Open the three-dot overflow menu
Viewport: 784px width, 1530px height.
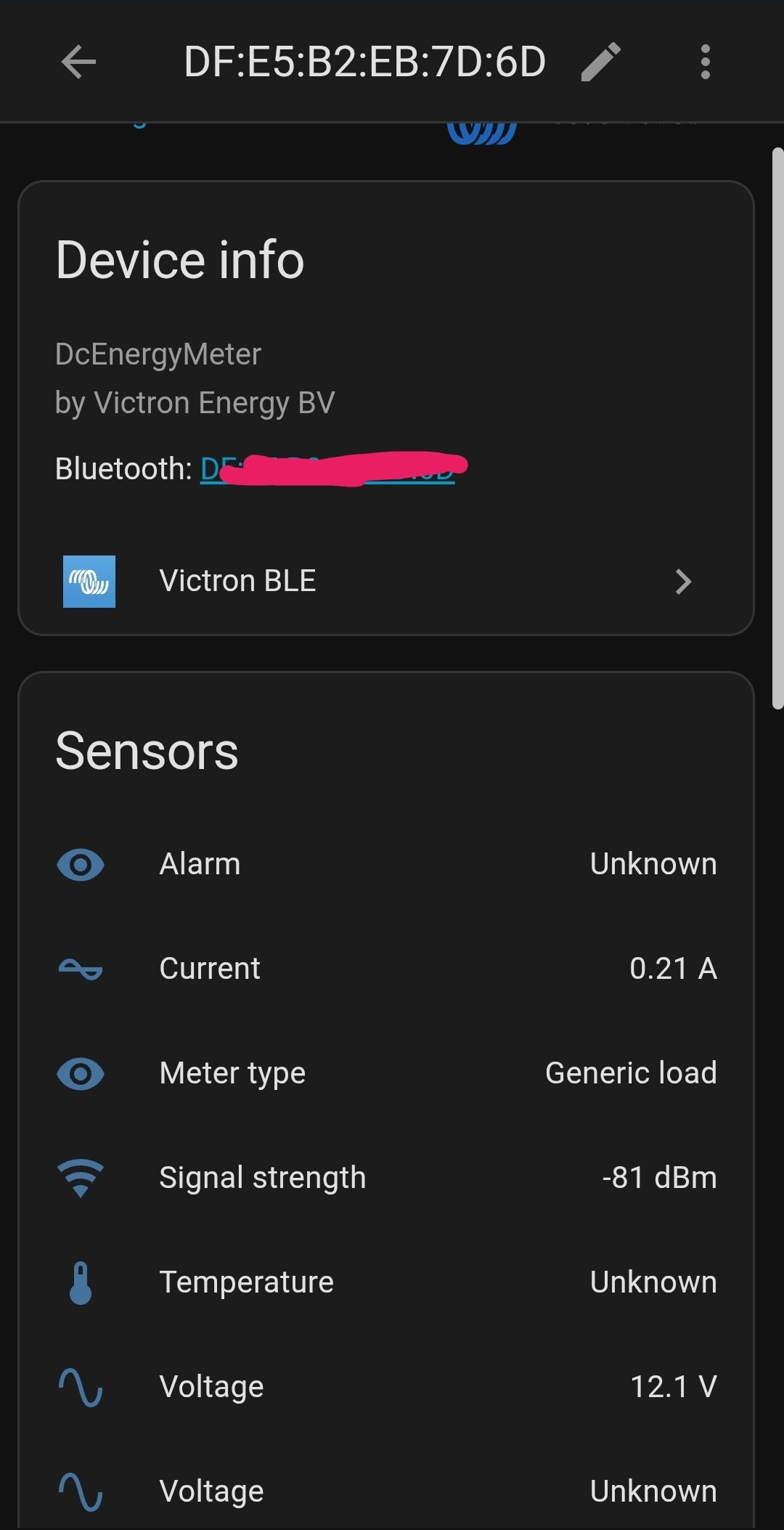[x=705, y=62]
